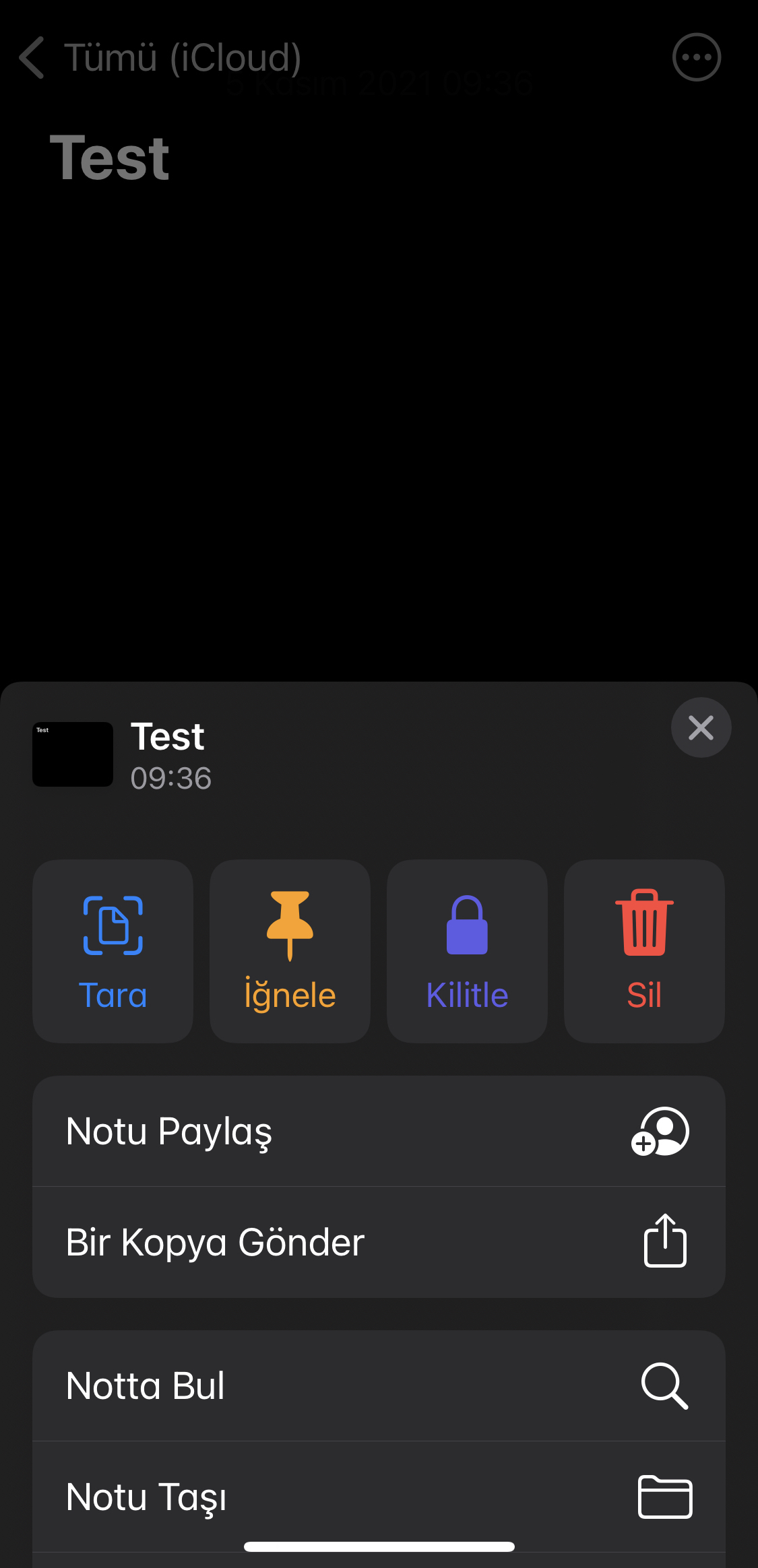Image resolution: width=758 pixels, height=1568 pixels.
Task: Choose Notta Bul to search note
Action: pyautogui.click(x=379, y=1385)
